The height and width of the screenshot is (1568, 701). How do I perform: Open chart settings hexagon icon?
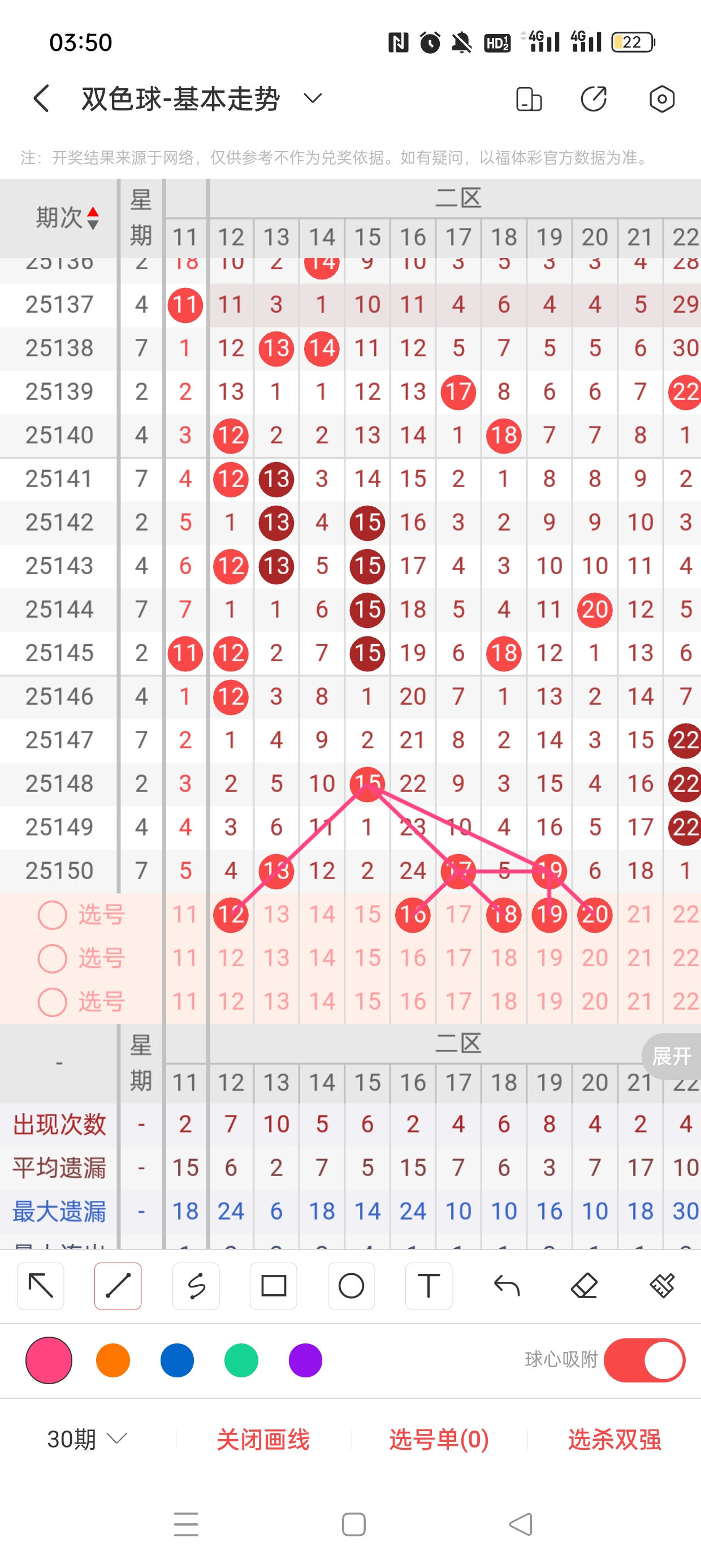661,98
